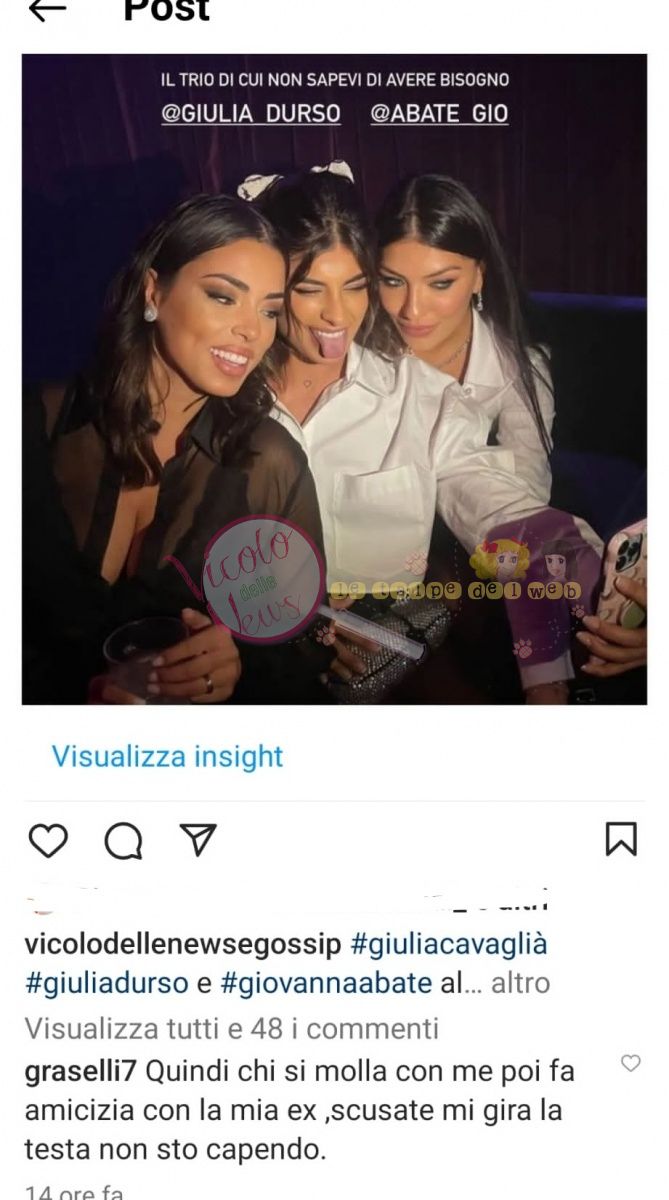The height and width of the screenshot is (1200, 669).
Task: Open the vicolodellenewsegossip profile
Action: pyautogui.click(x=181, y=943)
